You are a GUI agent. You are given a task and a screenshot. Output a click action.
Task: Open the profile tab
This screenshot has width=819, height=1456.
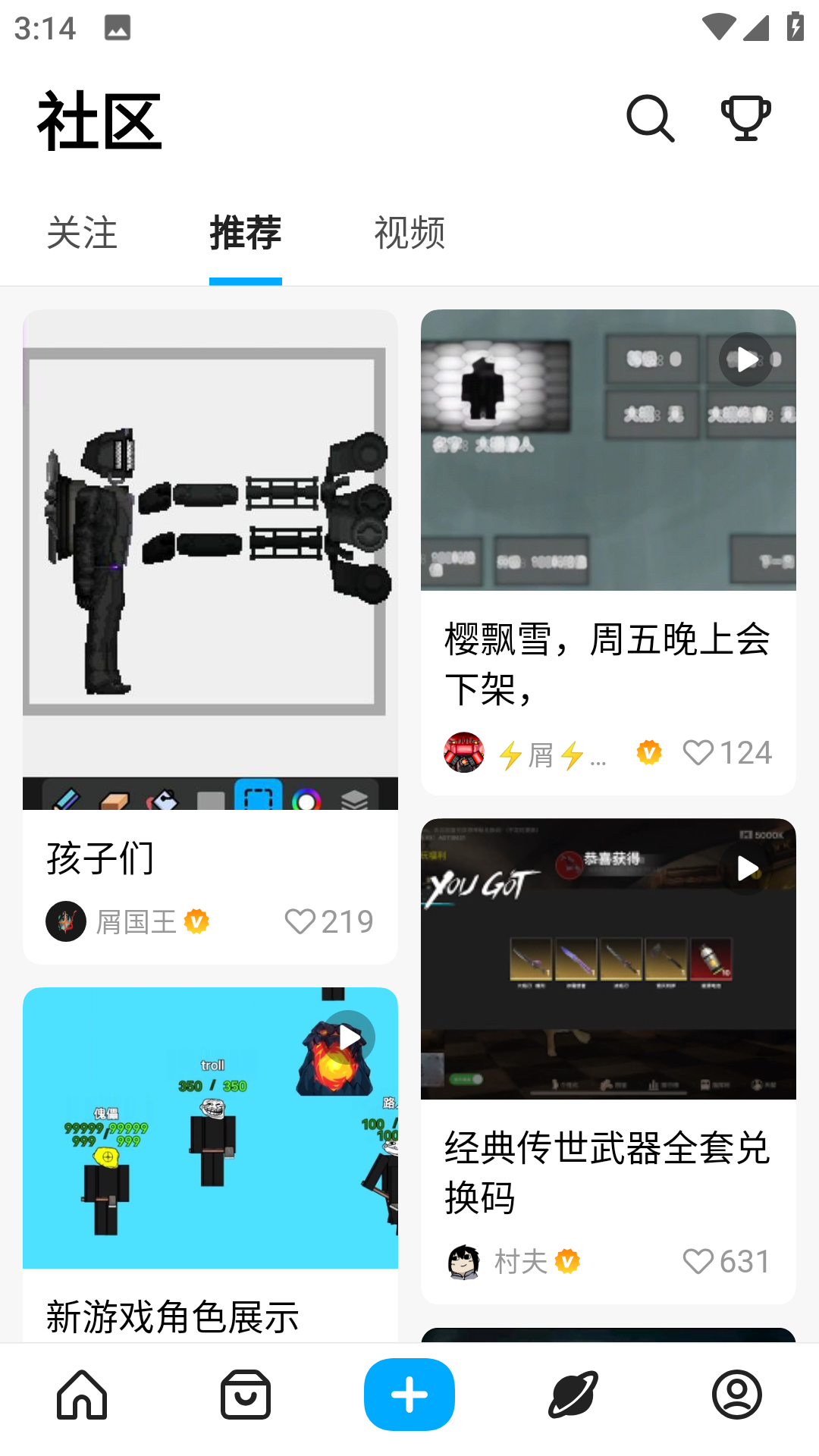tap(737, 1395)
